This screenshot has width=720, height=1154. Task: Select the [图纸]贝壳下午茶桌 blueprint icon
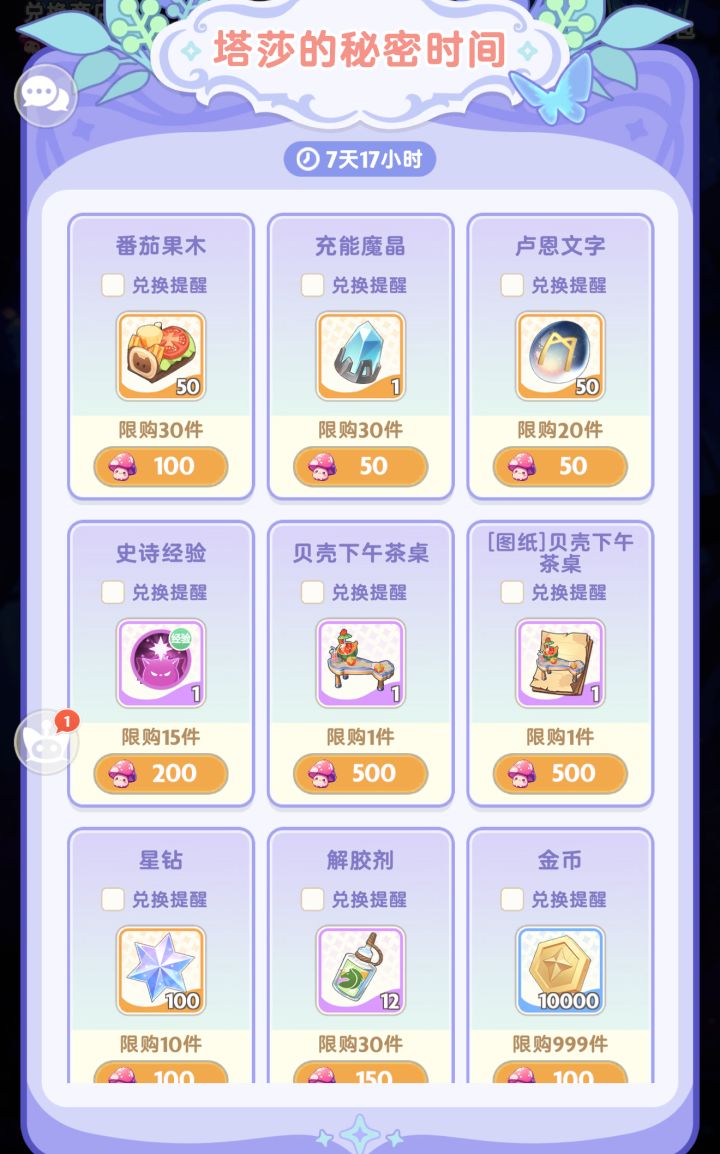[560, 662]
